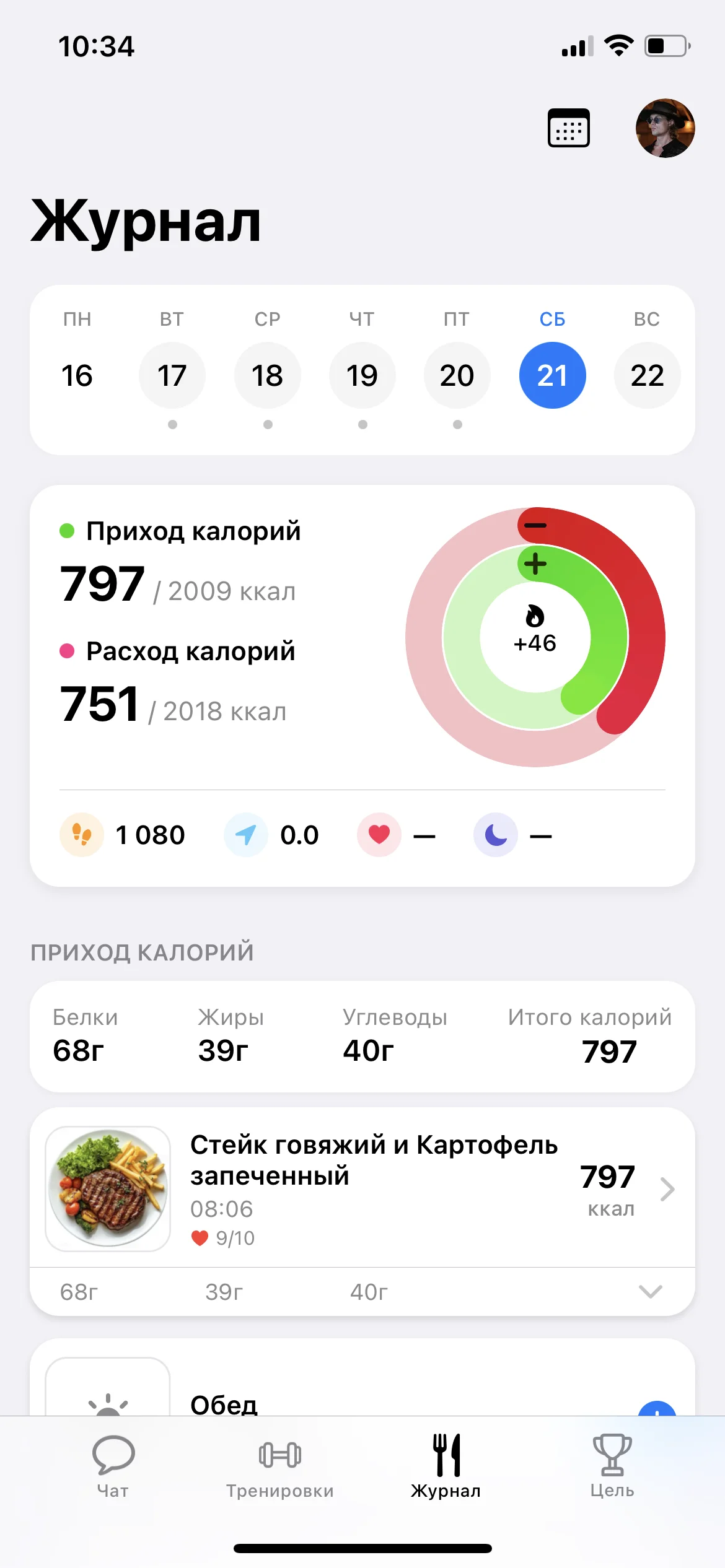Expand the steak meal macros chevron
The width and height of the screenshot is (725, 1568).
(650, 1291)
